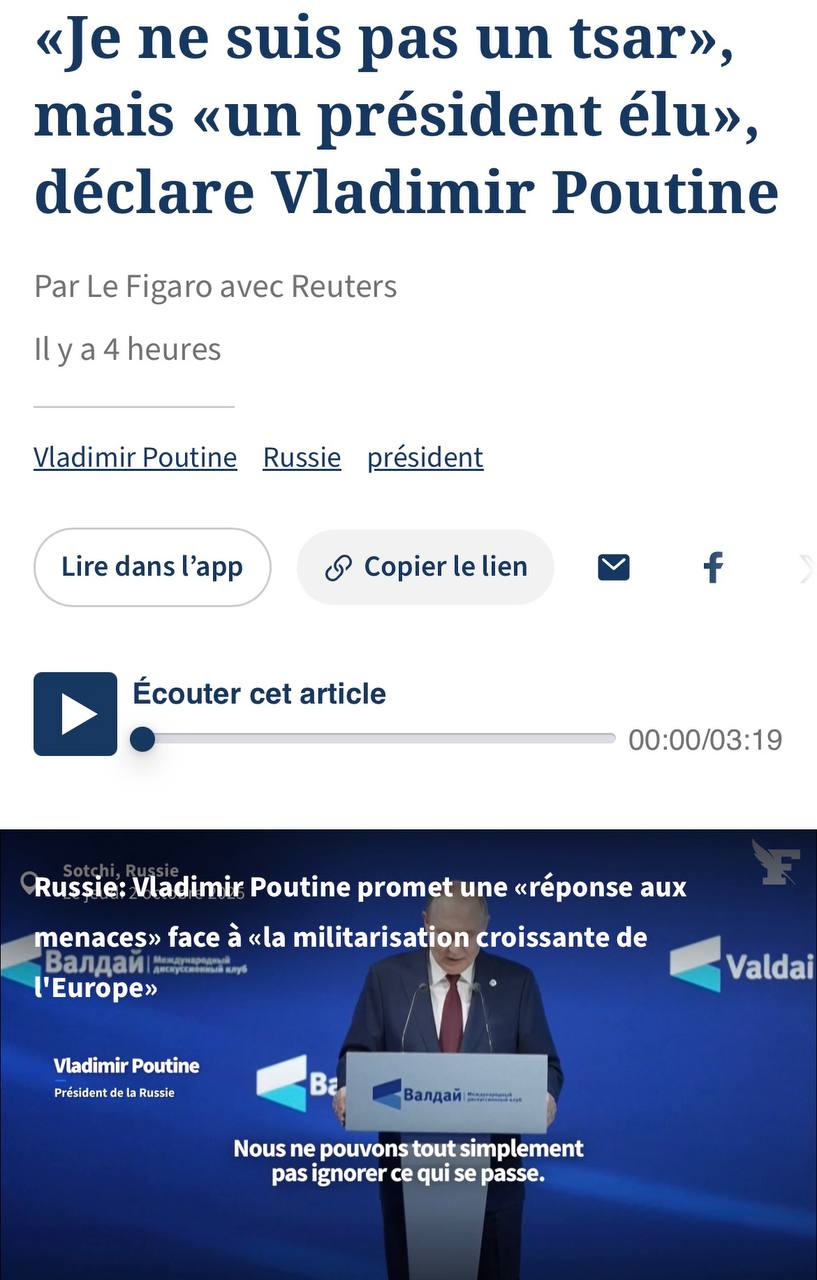The width and height of the screenshot is (817, 1280).
Task: Copy the article link
Action: pos(425,567)
